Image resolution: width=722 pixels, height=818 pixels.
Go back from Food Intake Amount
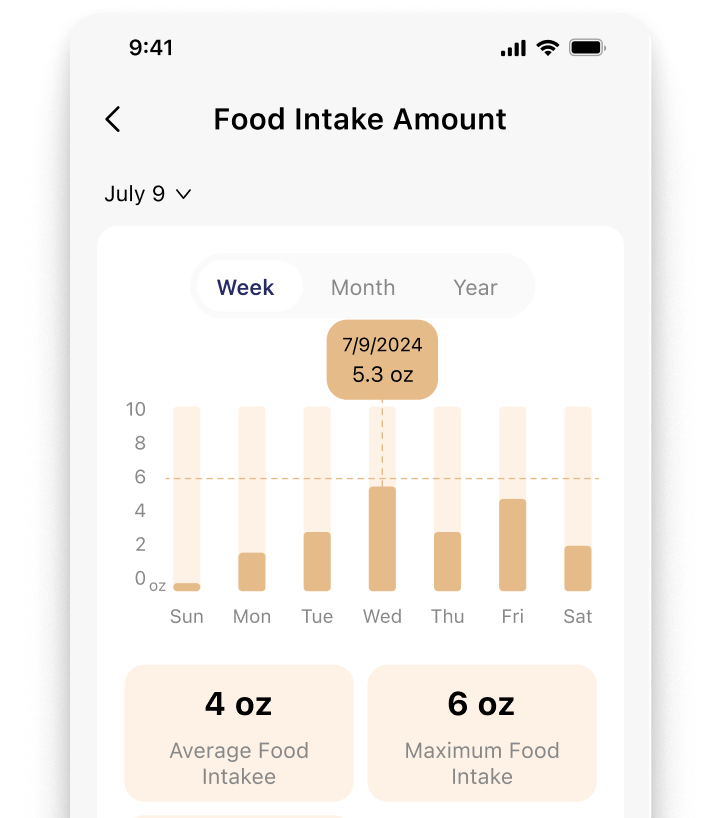(x=113, y=120)
